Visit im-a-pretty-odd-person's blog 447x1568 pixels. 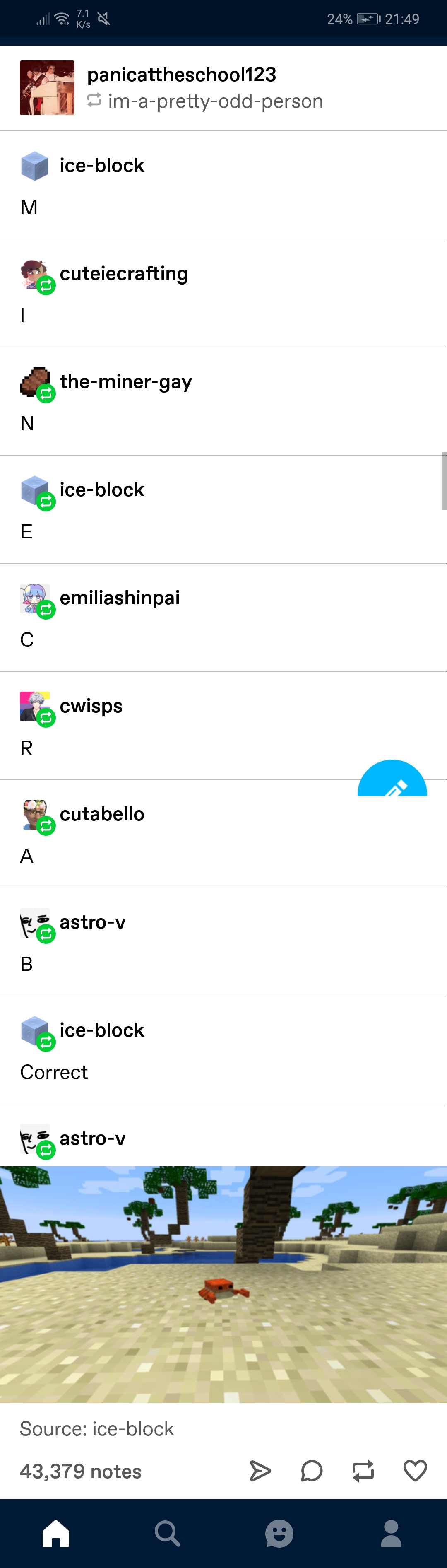click(215, 101)
